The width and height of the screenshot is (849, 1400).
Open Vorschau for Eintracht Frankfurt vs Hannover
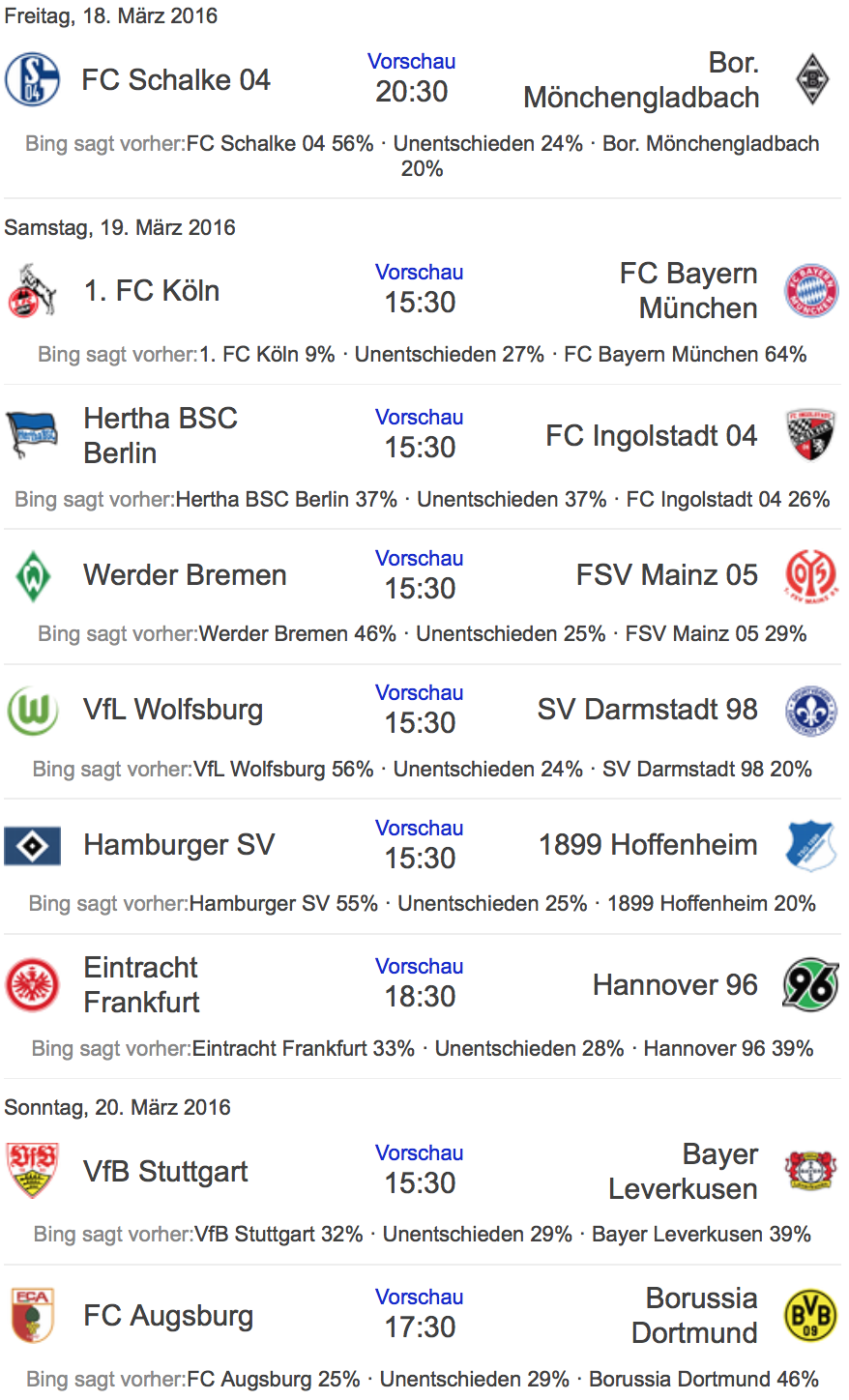tap(419, 967)
